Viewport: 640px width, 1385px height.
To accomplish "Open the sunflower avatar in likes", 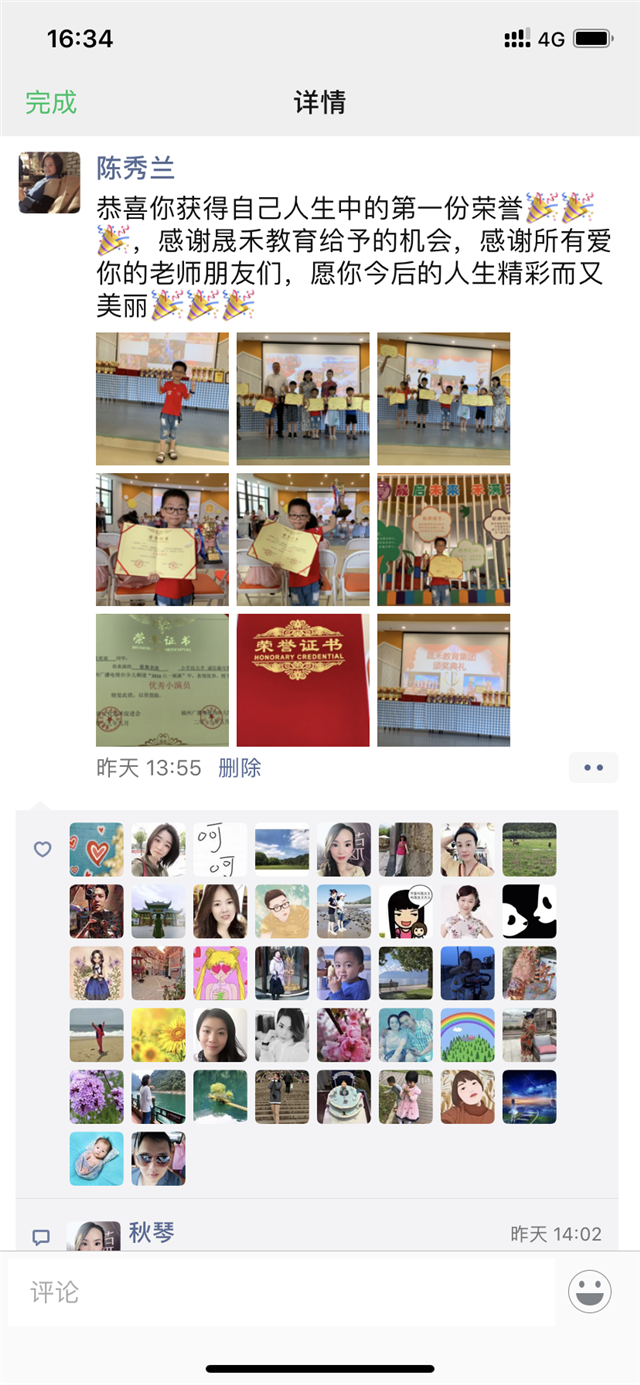I will click(158, 1035).
